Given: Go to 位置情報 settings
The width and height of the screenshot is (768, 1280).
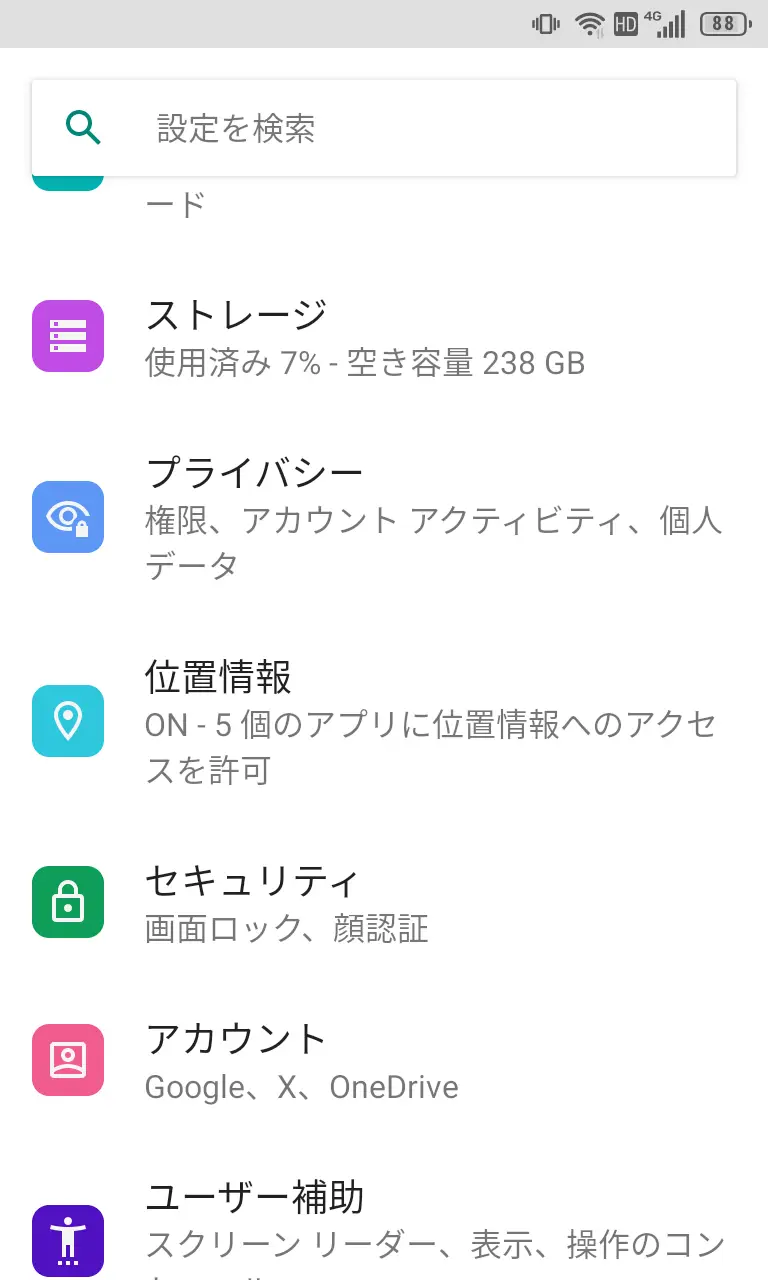Looking at the screenshot, I should tap(384, 721).
